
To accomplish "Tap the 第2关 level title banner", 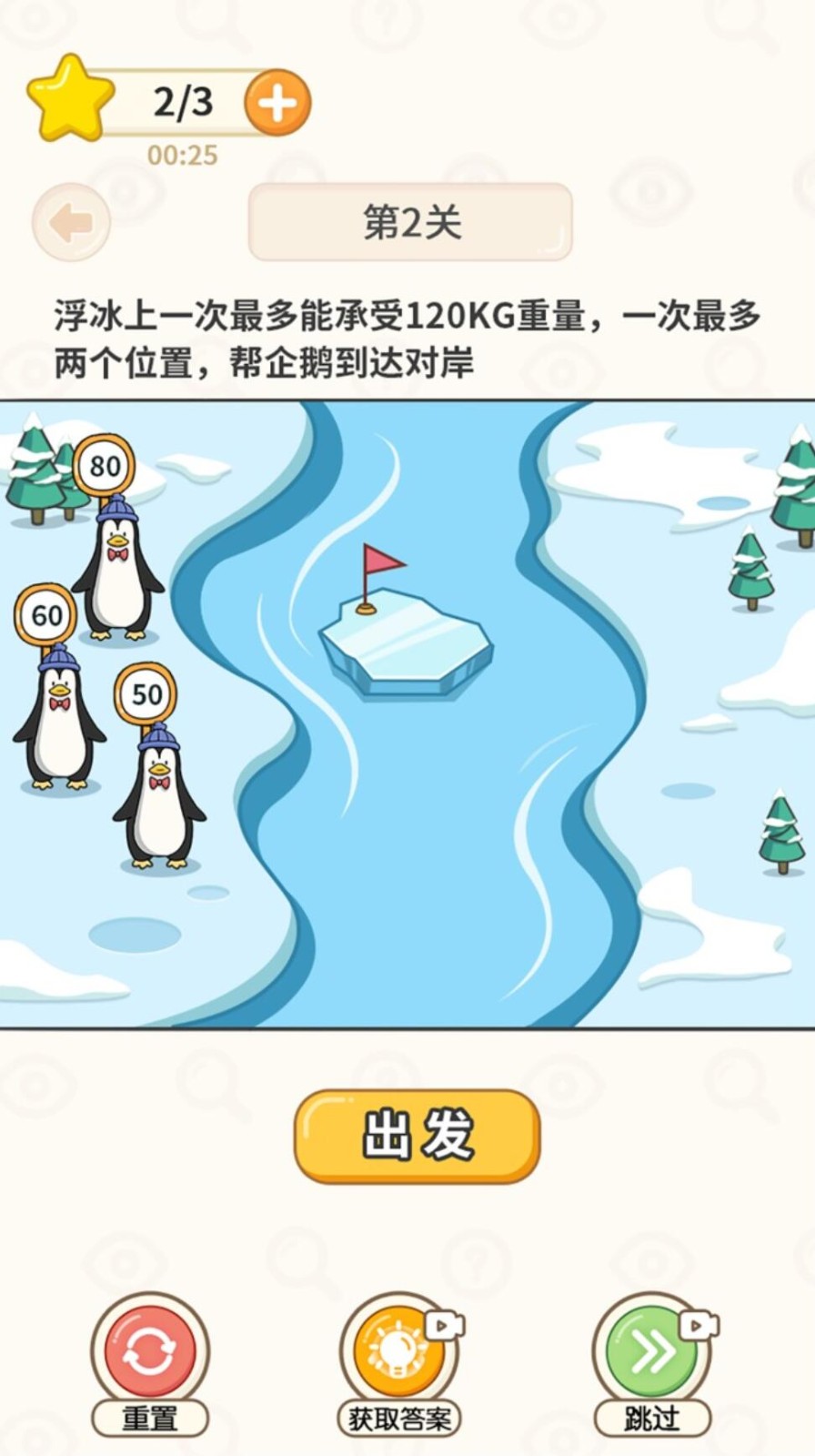I will [x=410, y=220].
